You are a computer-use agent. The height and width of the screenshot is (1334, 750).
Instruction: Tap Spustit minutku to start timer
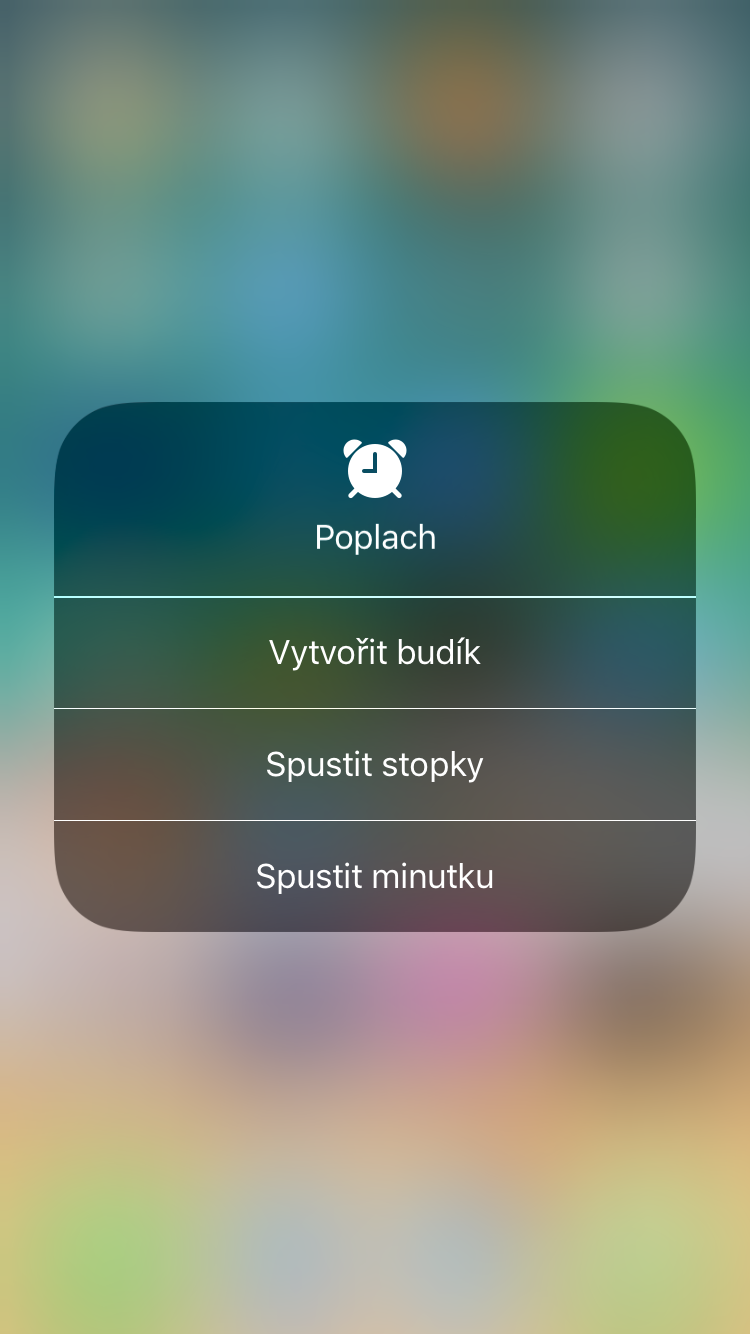[x=375, y=877]
